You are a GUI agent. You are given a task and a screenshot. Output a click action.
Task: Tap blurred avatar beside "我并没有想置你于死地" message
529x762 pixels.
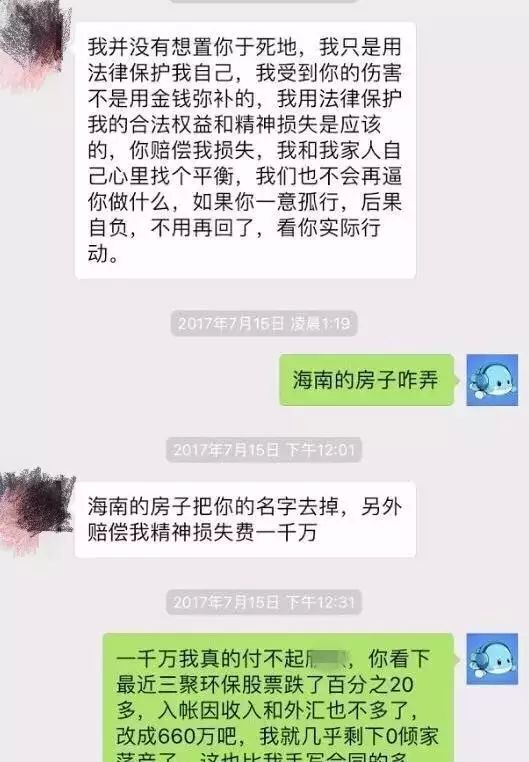33,46
